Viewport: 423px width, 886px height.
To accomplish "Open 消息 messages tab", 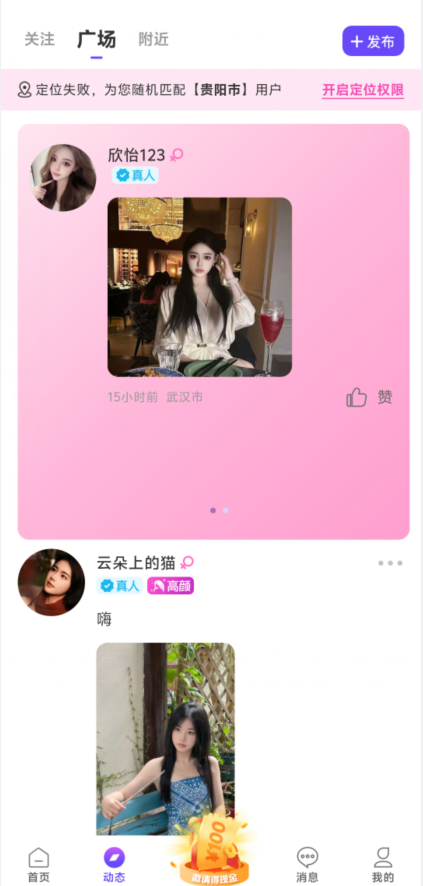I will [x=307, y=865].
